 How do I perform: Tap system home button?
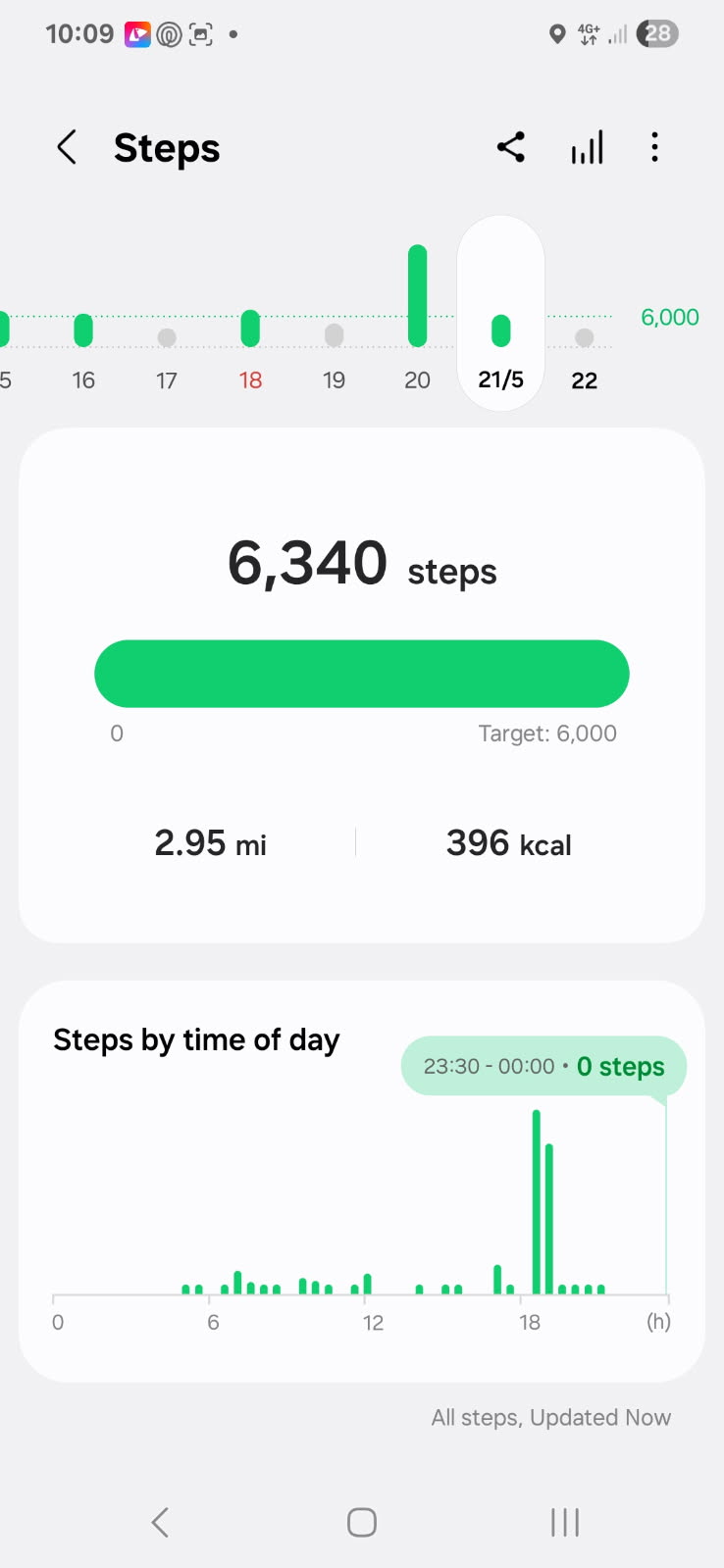tap(362, 1522)
